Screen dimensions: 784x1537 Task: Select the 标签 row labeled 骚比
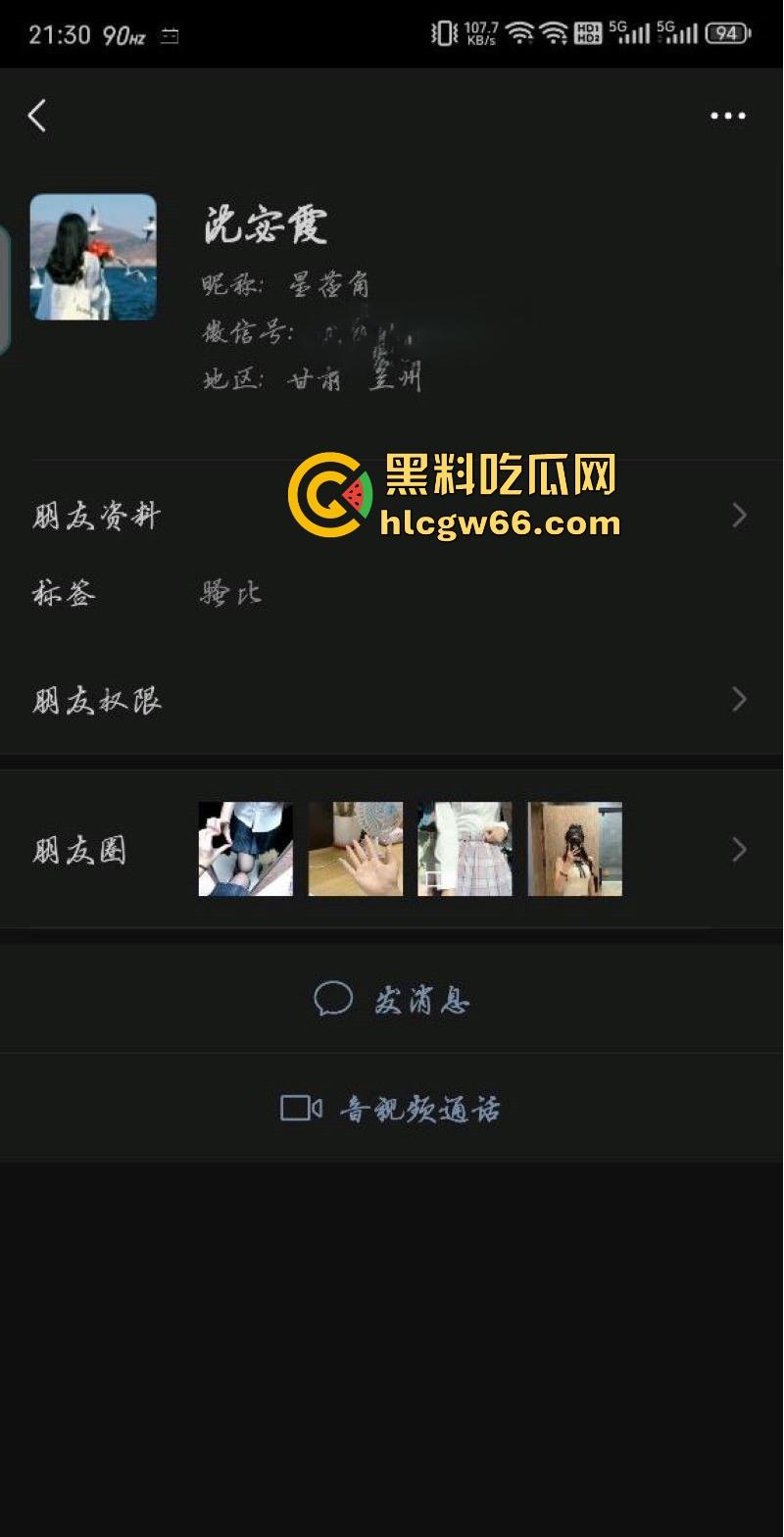pyautogui.click(x=229, y=592)
